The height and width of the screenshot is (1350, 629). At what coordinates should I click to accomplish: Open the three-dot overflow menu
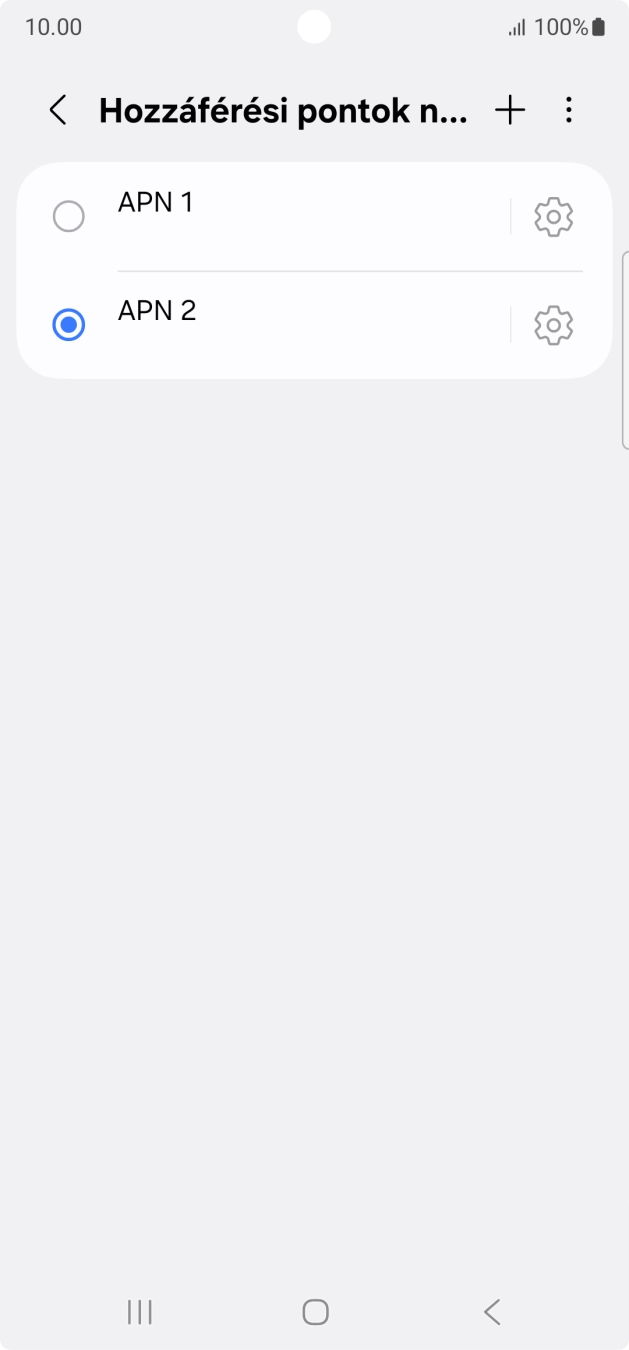click(569, 111)
